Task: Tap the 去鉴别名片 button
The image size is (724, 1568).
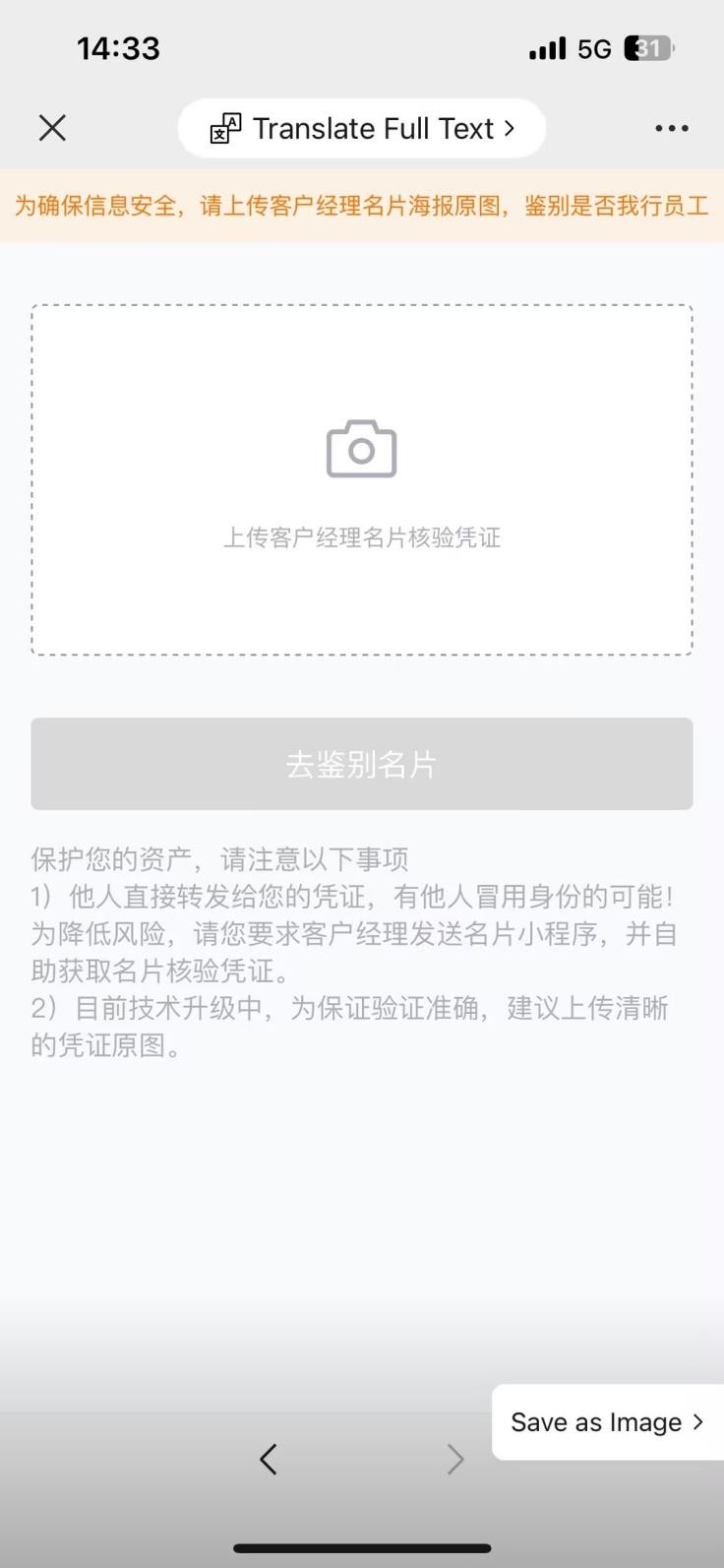Action: pos(362,764)
